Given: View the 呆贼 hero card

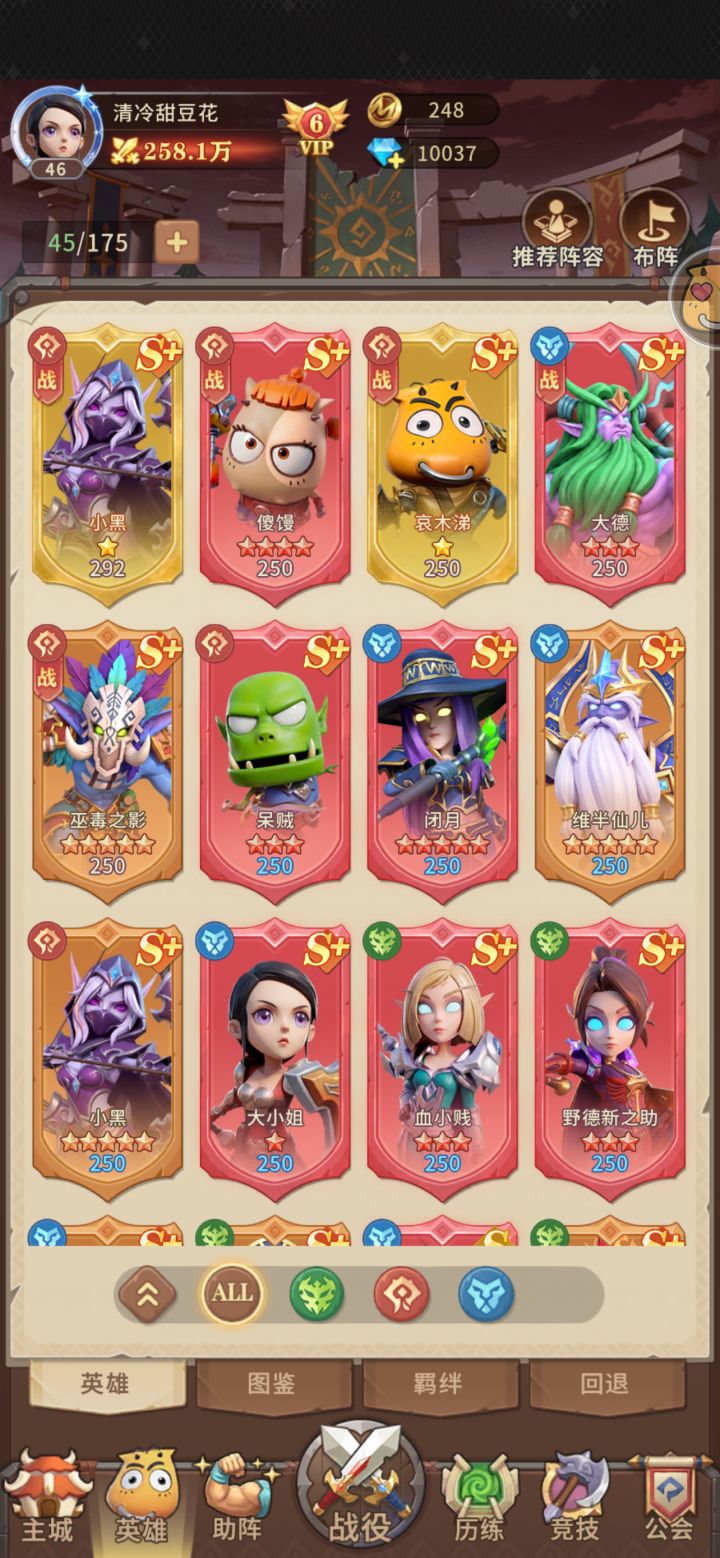Looking at the screenshot, I should point(274,751).
